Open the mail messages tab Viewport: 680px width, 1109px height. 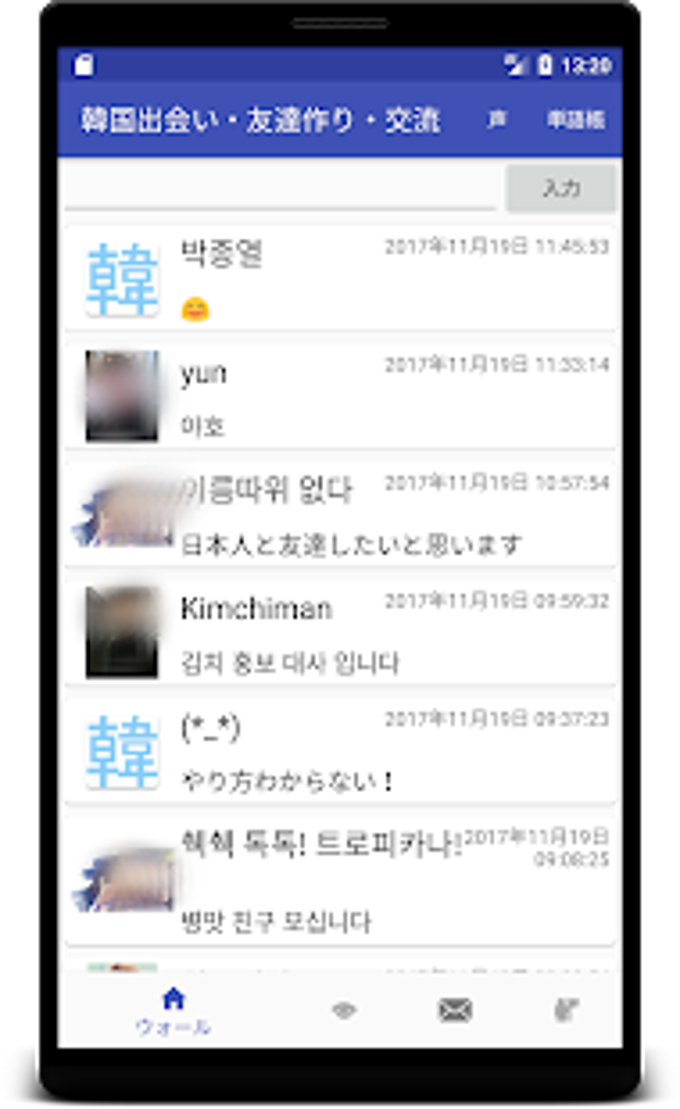click(455, 1010)
